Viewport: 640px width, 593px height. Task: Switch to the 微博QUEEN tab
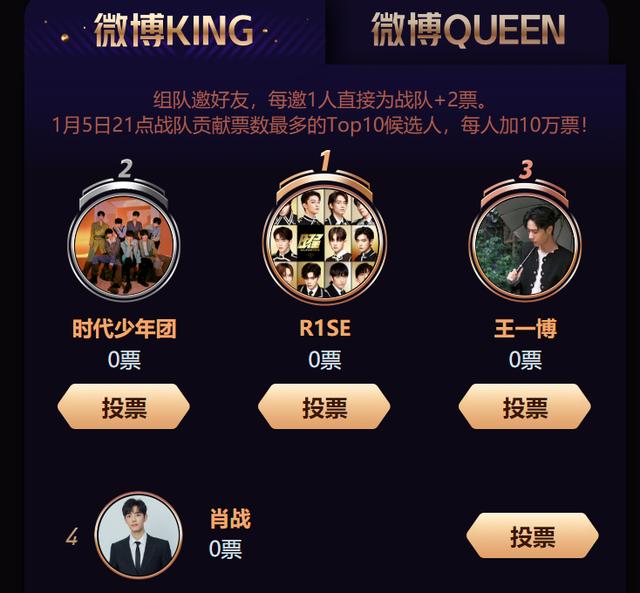(468, 31)
